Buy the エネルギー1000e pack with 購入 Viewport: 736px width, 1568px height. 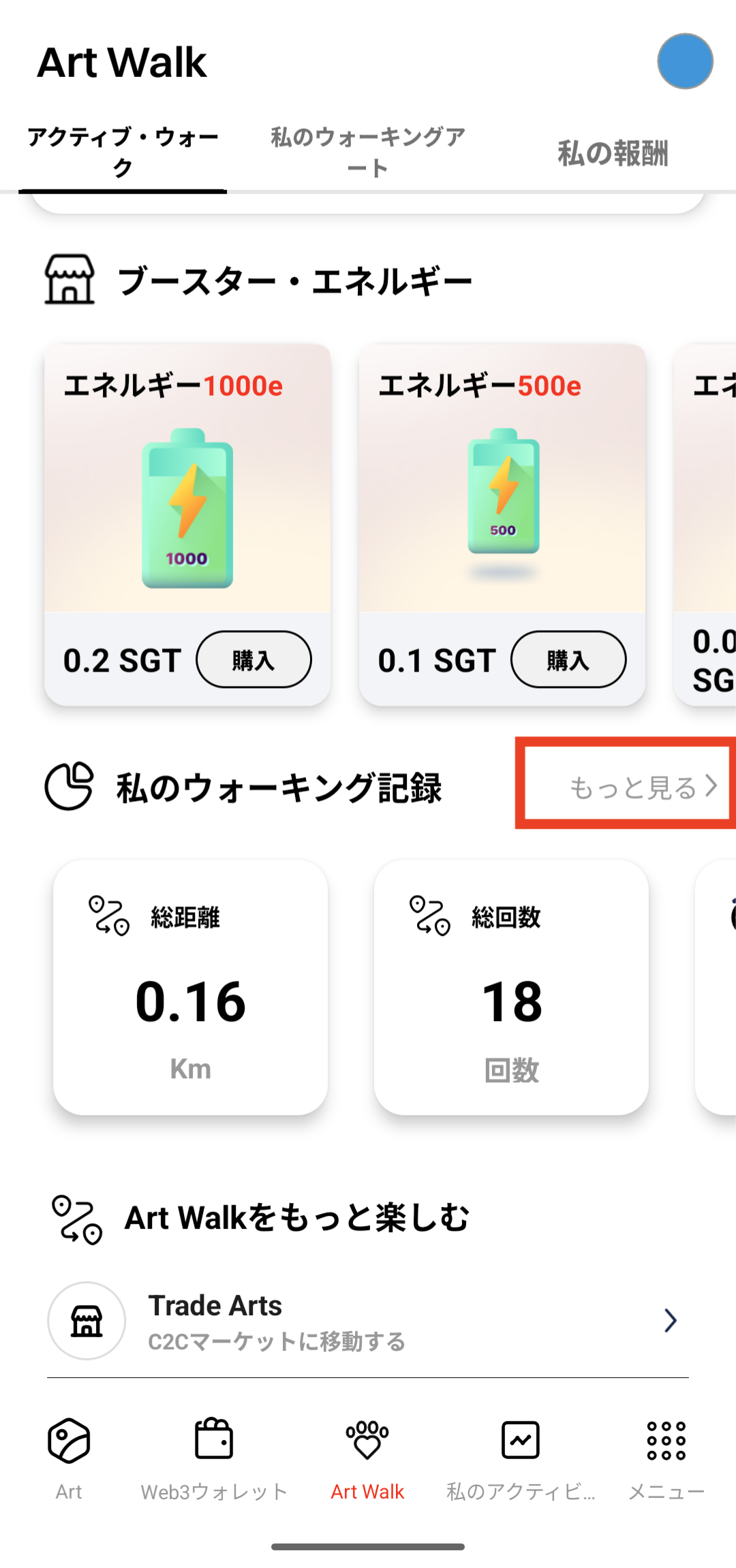coord(254,659)
